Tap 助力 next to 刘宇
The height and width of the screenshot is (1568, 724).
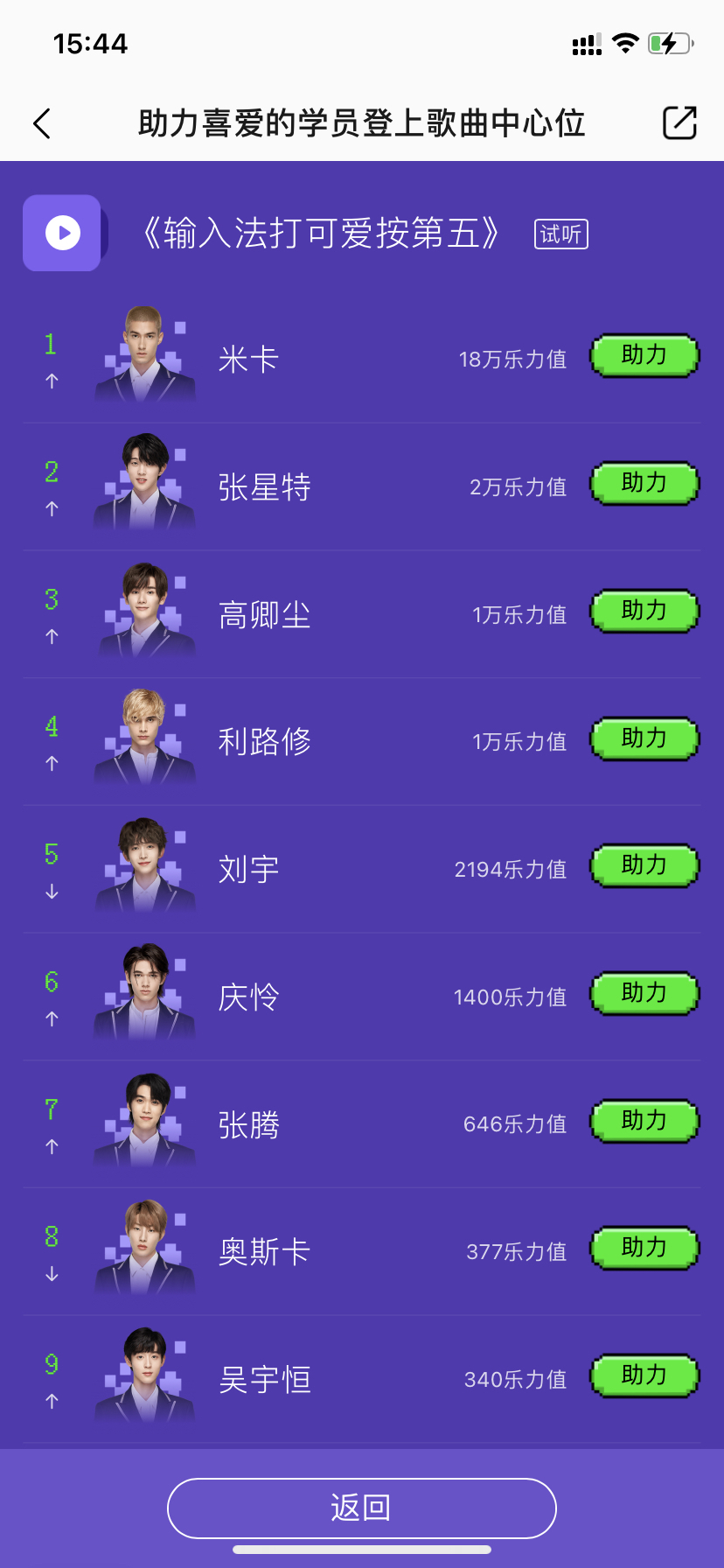coord(644,865)
